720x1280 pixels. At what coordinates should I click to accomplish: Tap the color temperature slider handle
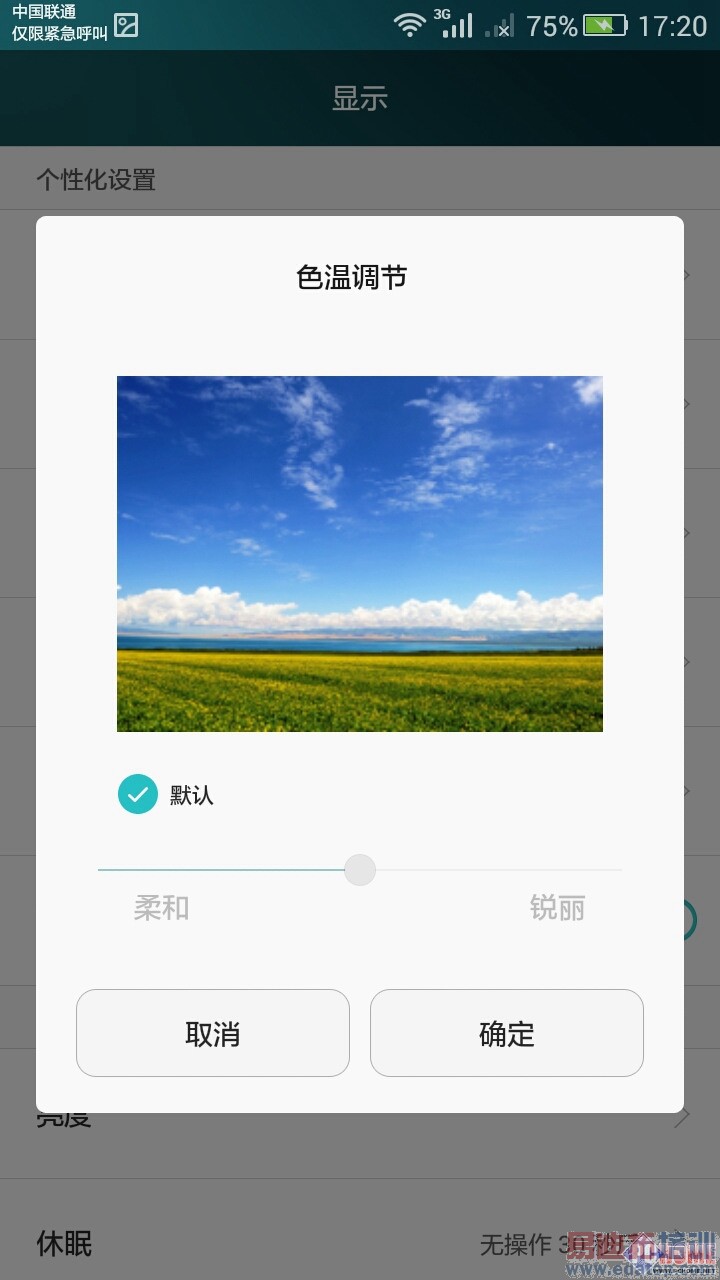[x=360, y=871]
